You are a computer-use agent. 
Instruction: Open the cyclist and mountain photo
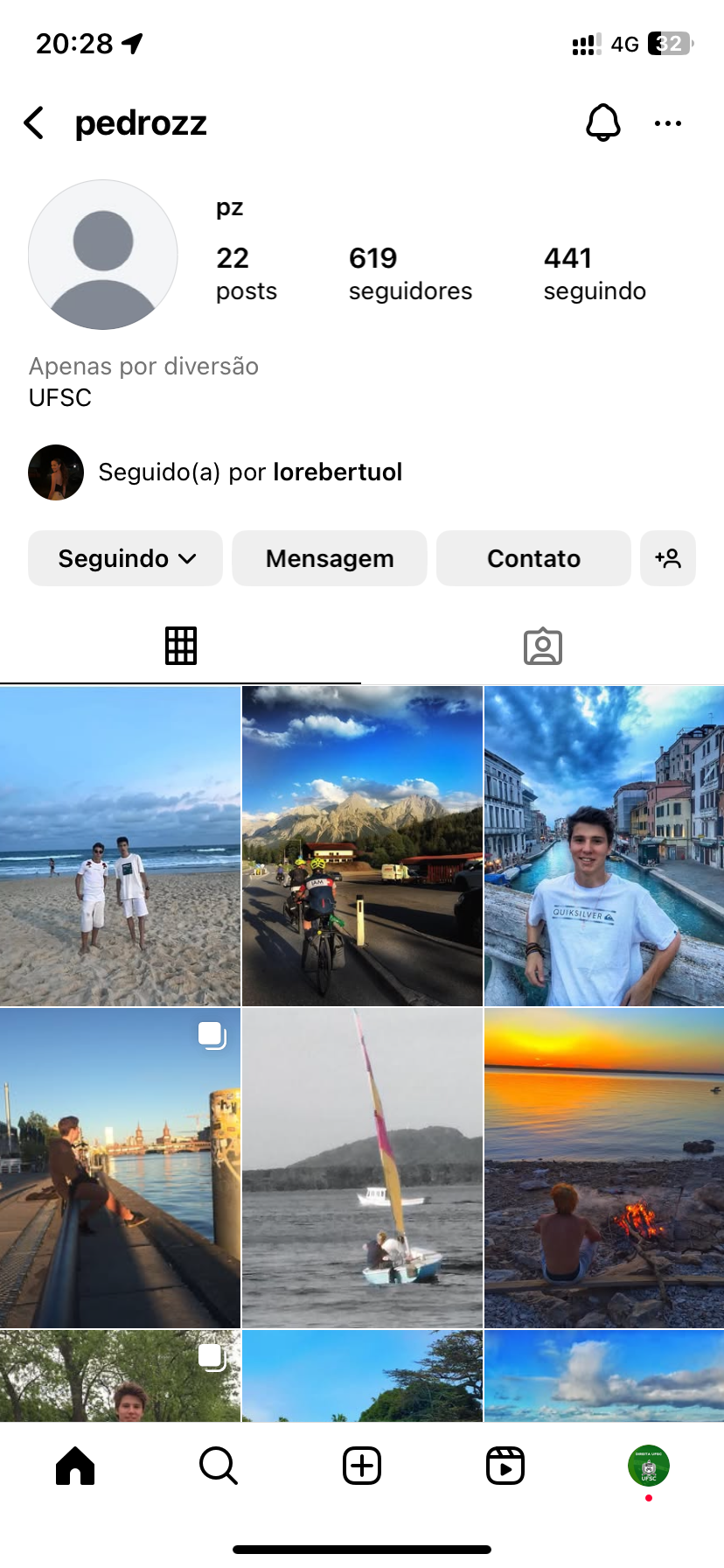pos(362,846)
